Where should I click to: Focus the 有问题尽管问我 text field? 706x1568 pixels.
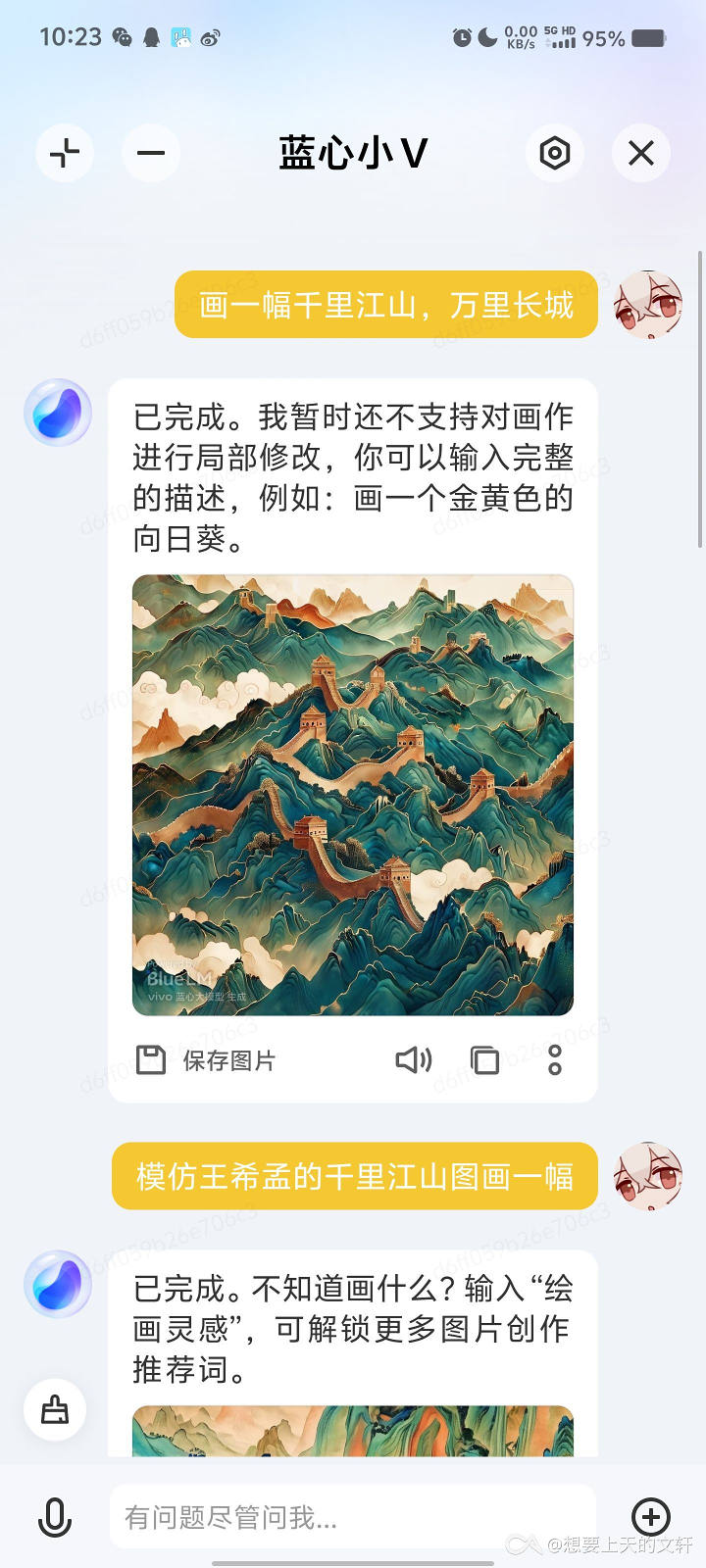(353, 1517)
